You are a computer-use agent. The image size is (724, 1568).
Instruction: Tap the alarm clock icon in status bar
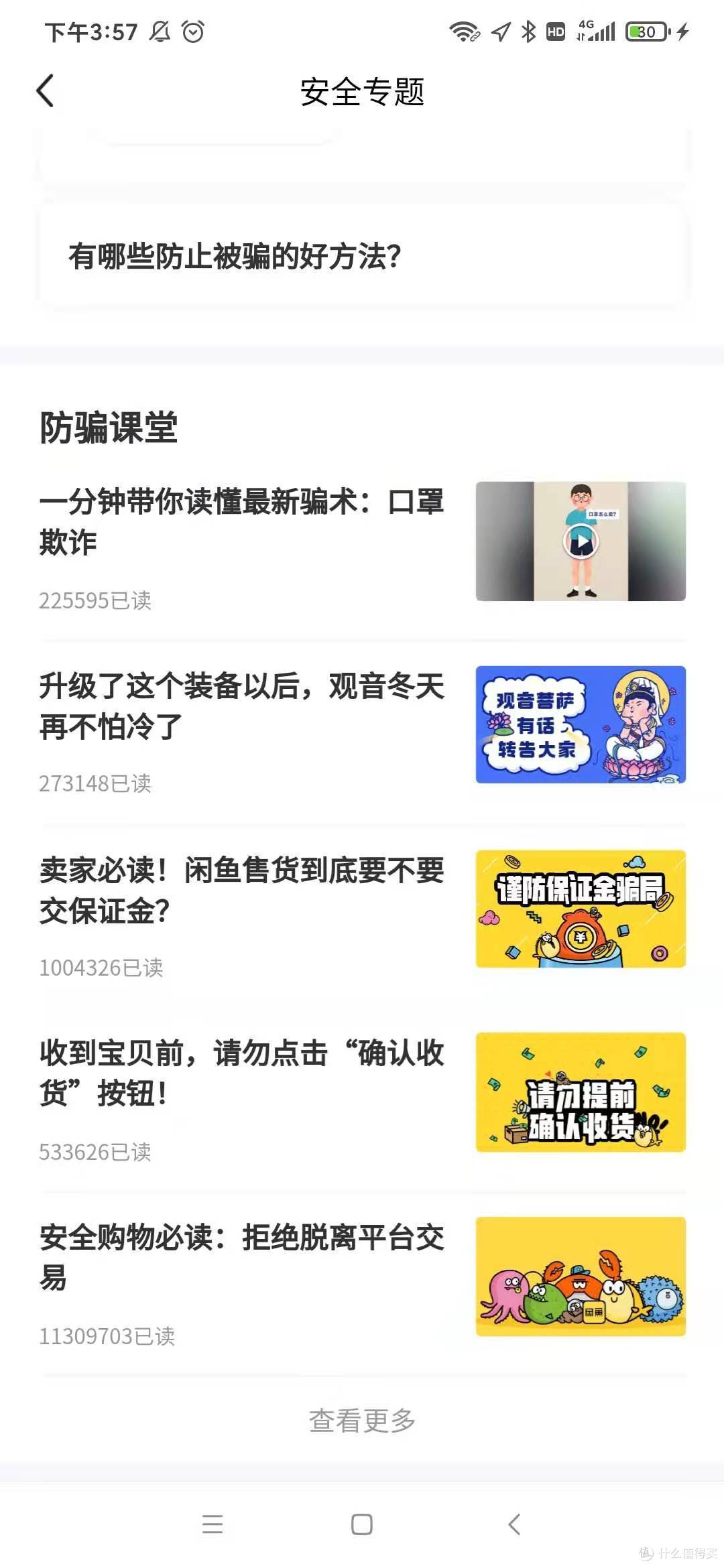[194, 30]
